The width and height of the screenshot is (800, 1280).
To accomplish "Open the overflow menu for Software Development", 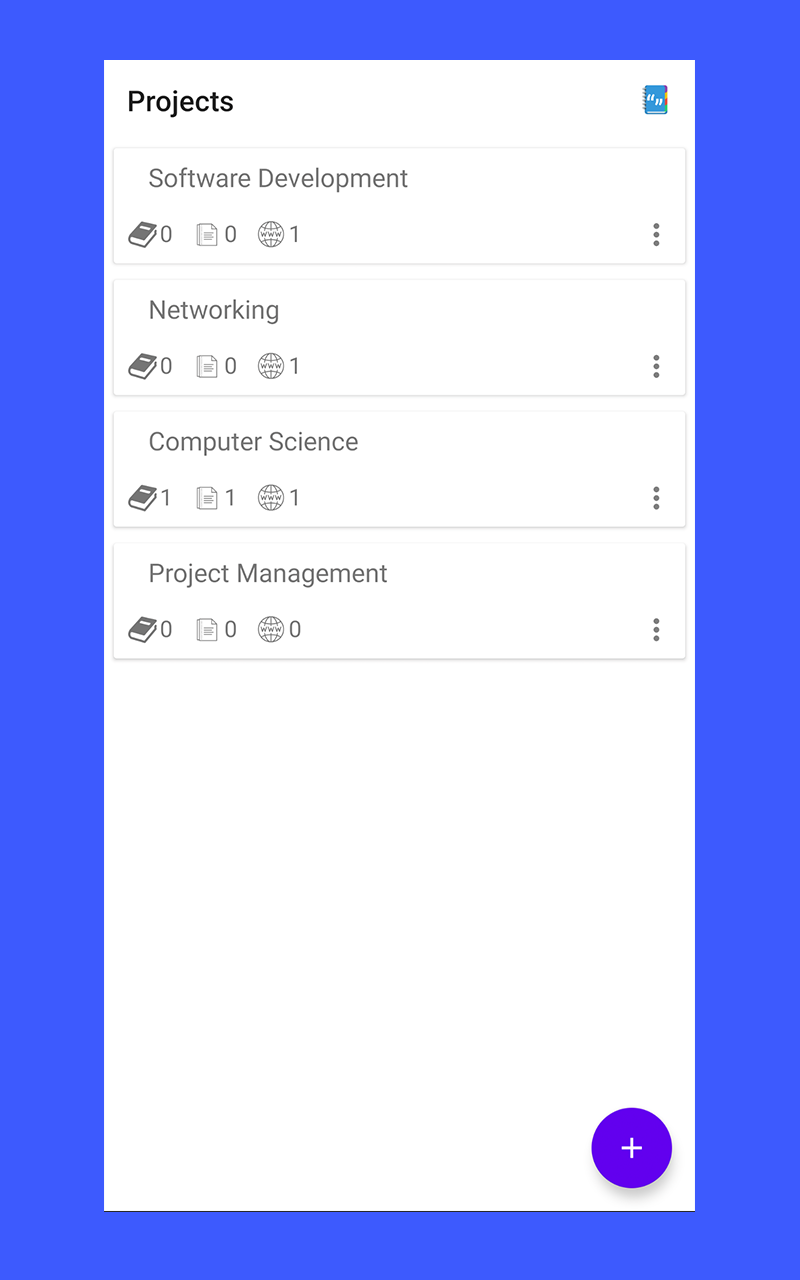I will (x=656, y=235).
